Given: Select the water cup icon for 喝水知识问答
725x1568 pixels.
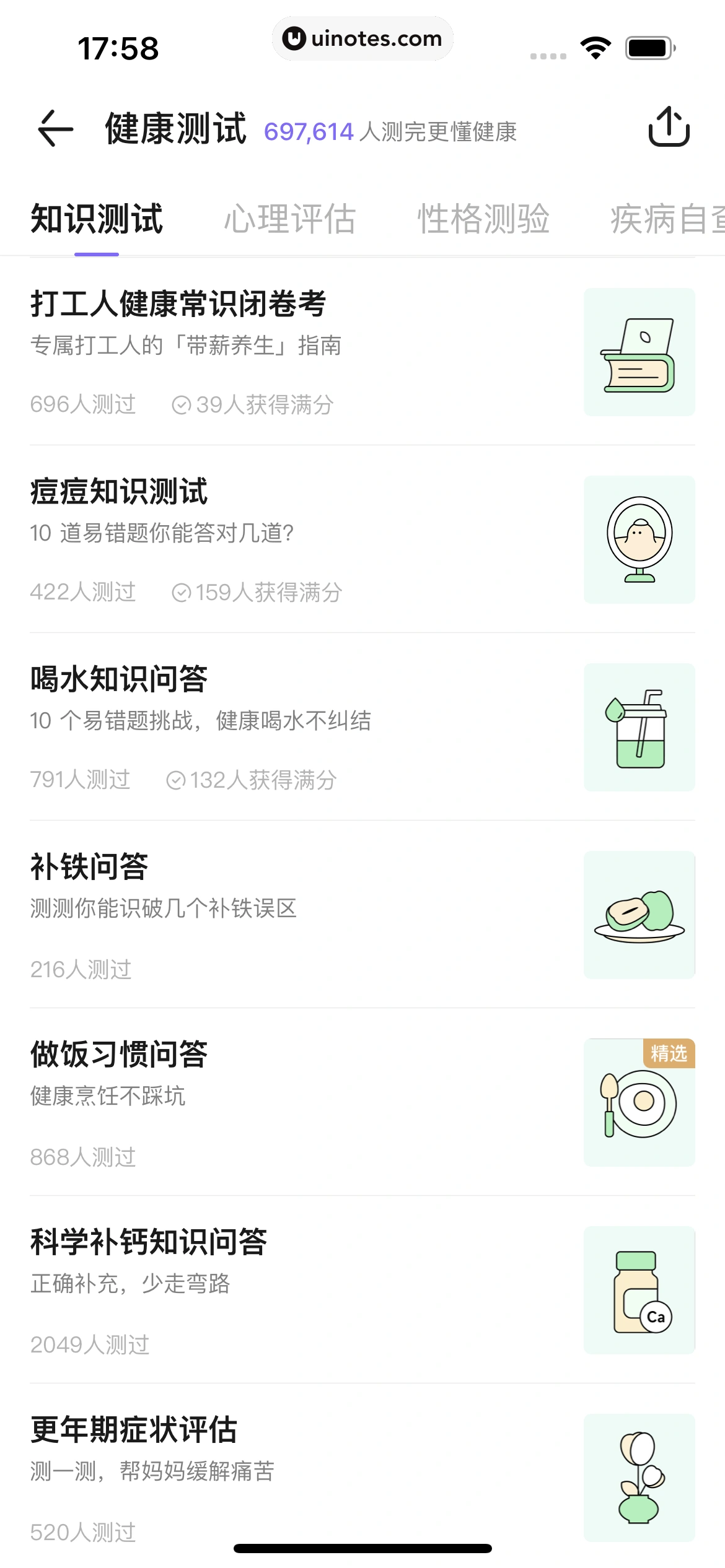Looking at the screenshot, I should click(639, 728).
